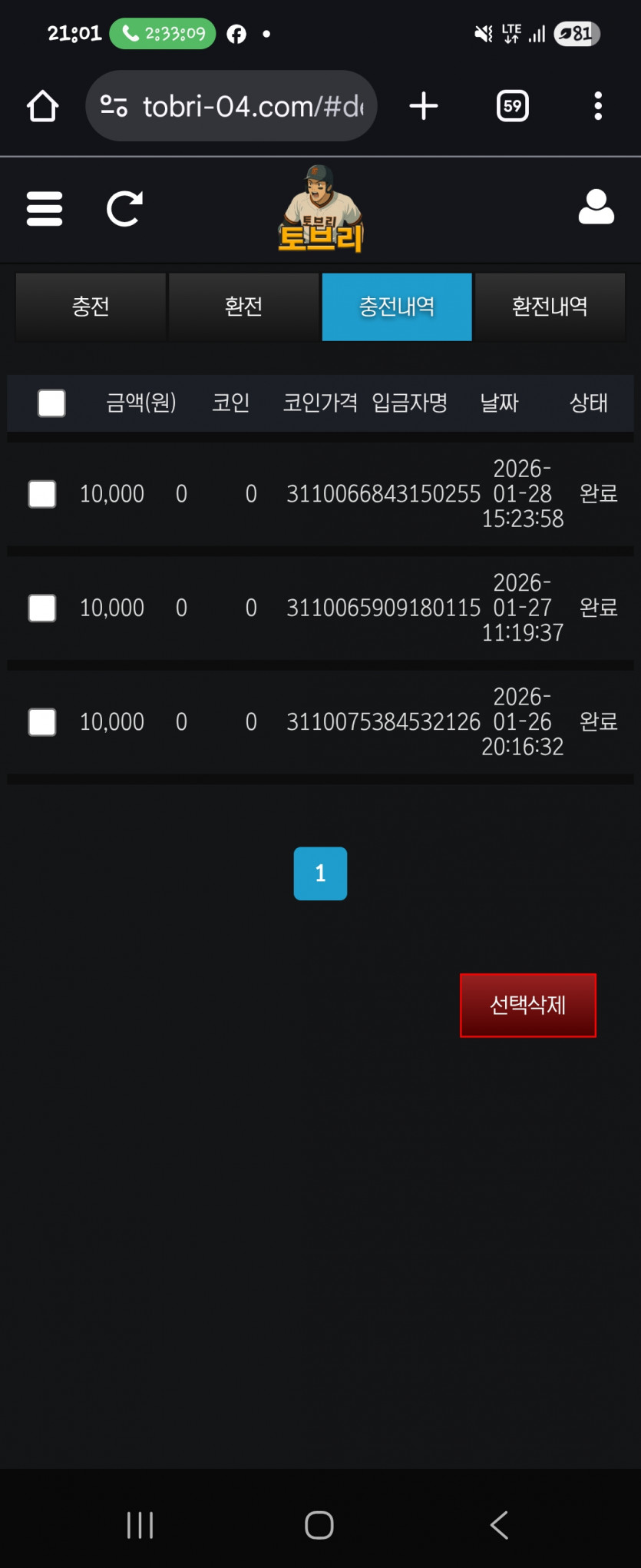The image size is (641, 1568).
Task: Mark the 2026-01-26 20:16:32 entry checkbox
Action: pos(42,721)
